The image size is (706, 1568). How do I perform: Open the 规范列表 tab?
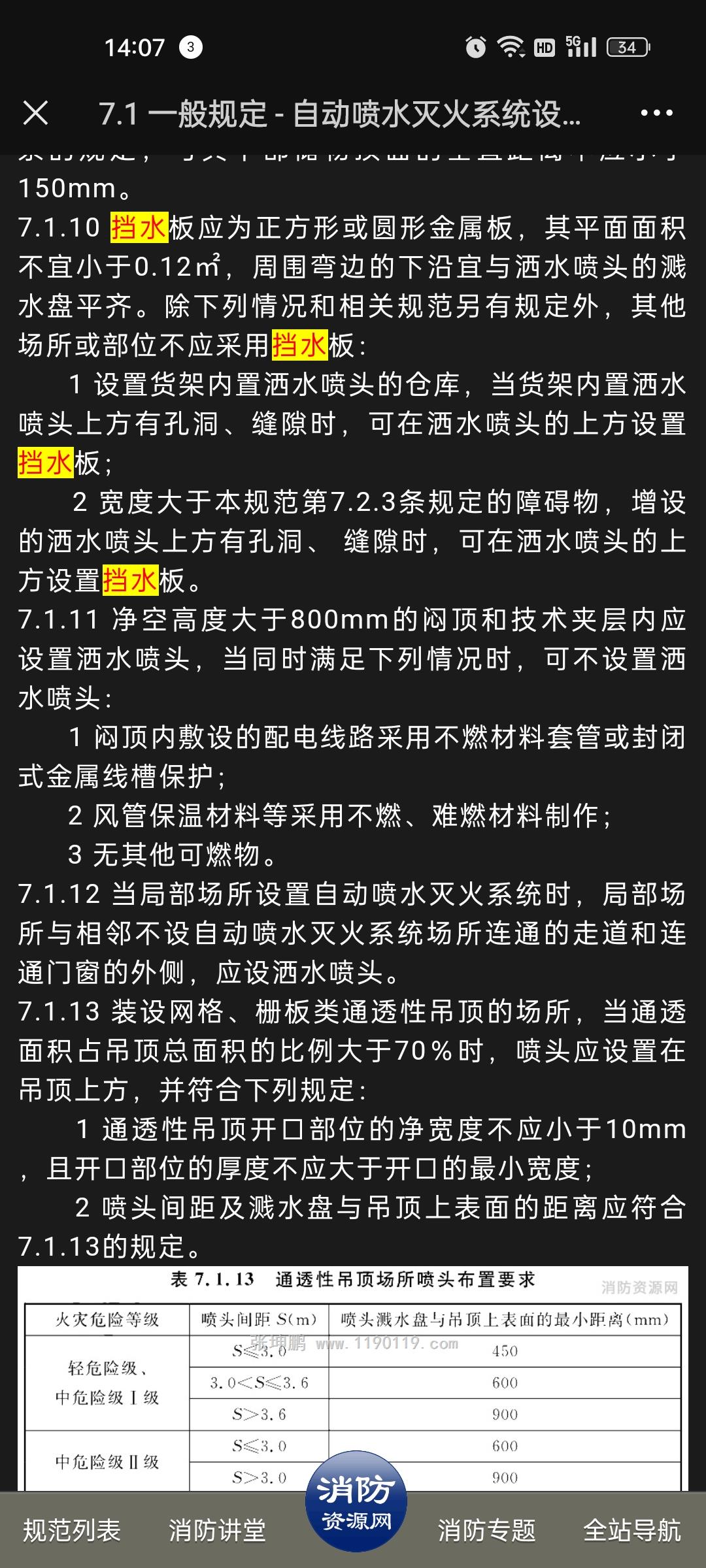coord(72,1530)
